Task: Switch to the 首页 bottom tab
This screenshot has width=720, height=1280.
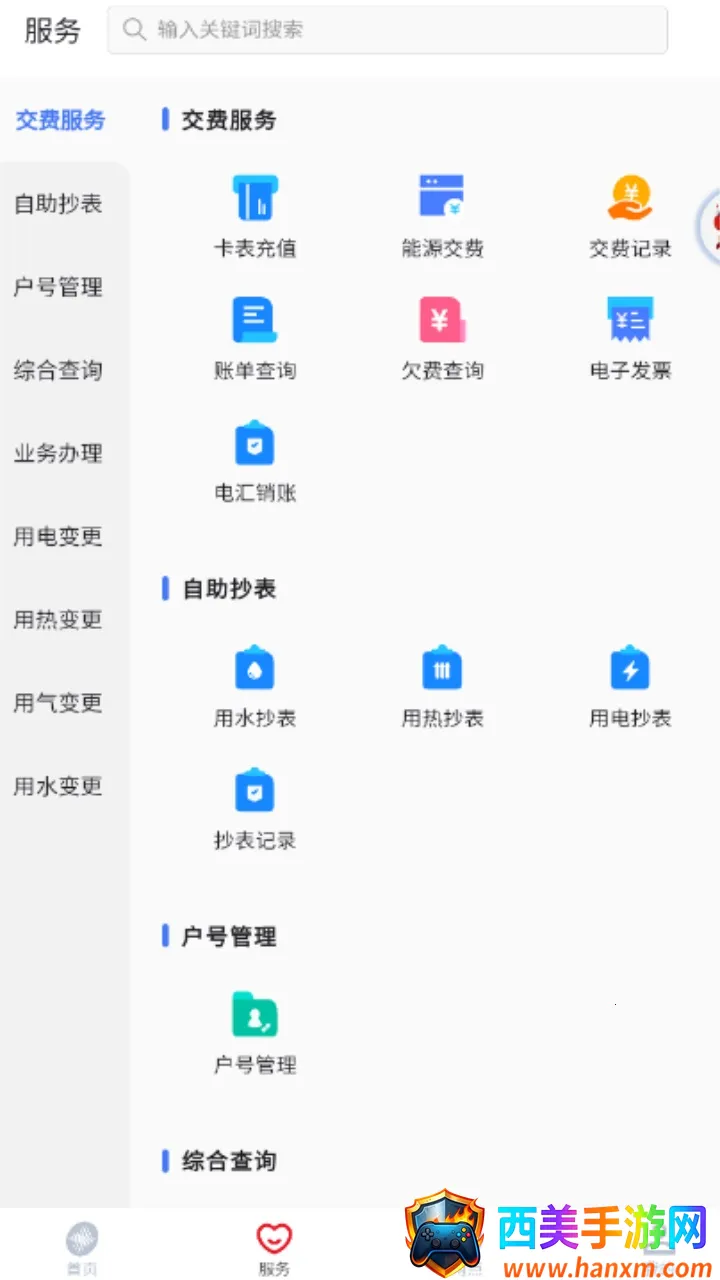Action: pyautogui.click(x=82, y=1247)
